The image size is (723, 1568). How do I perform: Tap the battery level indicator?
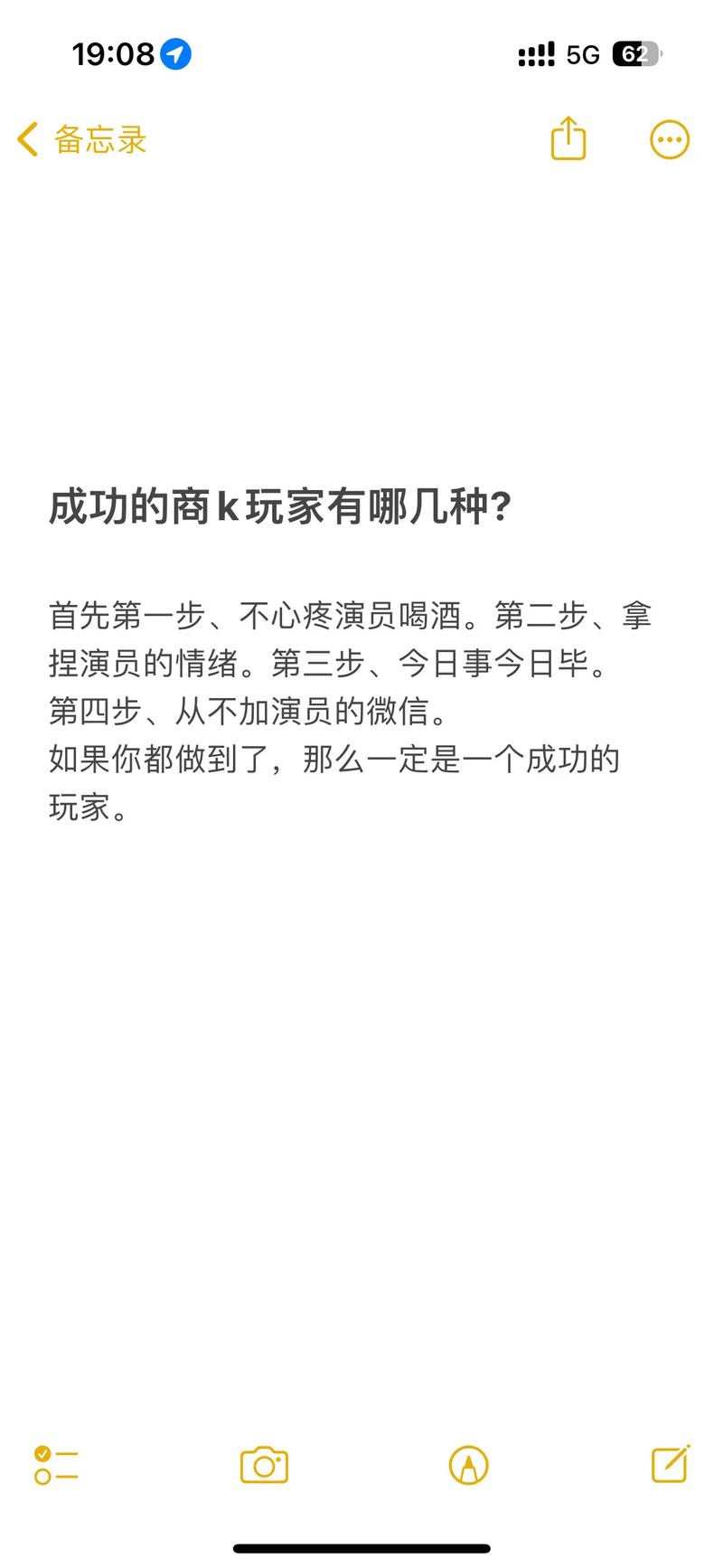pyautogui.click(x=633, y=54)
